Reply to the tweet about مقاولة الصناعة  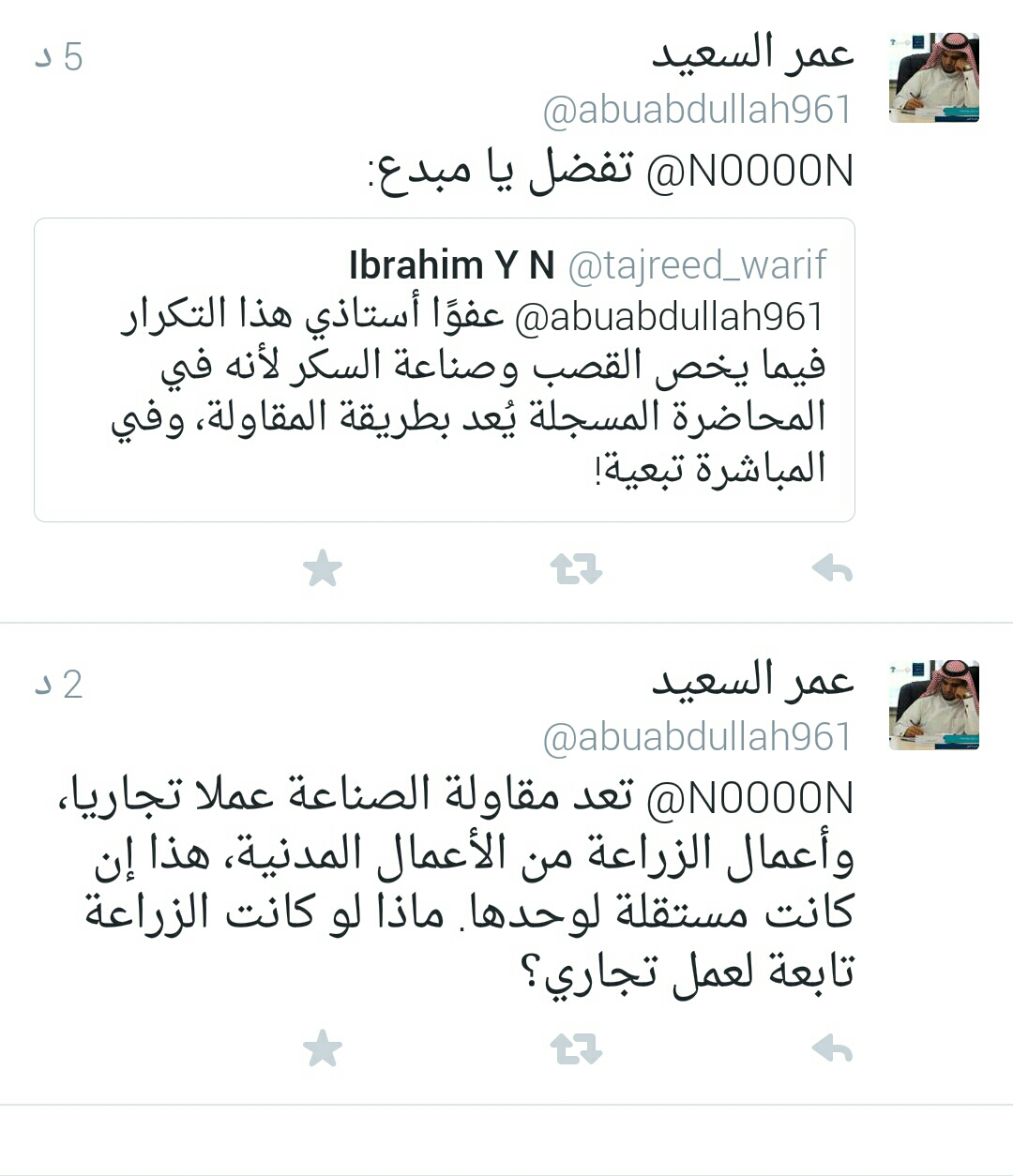click(831, 1048)
